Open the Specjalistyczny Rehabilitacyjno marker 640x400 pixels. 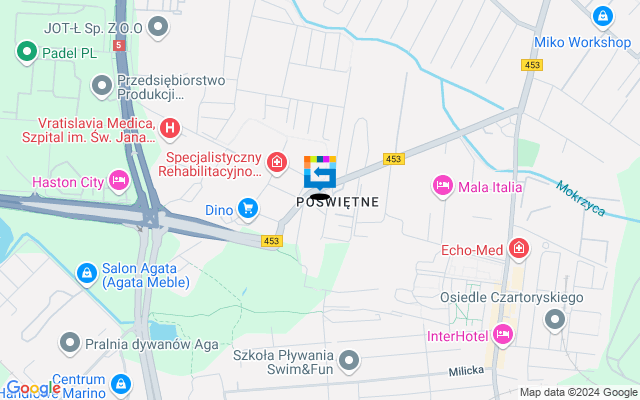(278, 162)
